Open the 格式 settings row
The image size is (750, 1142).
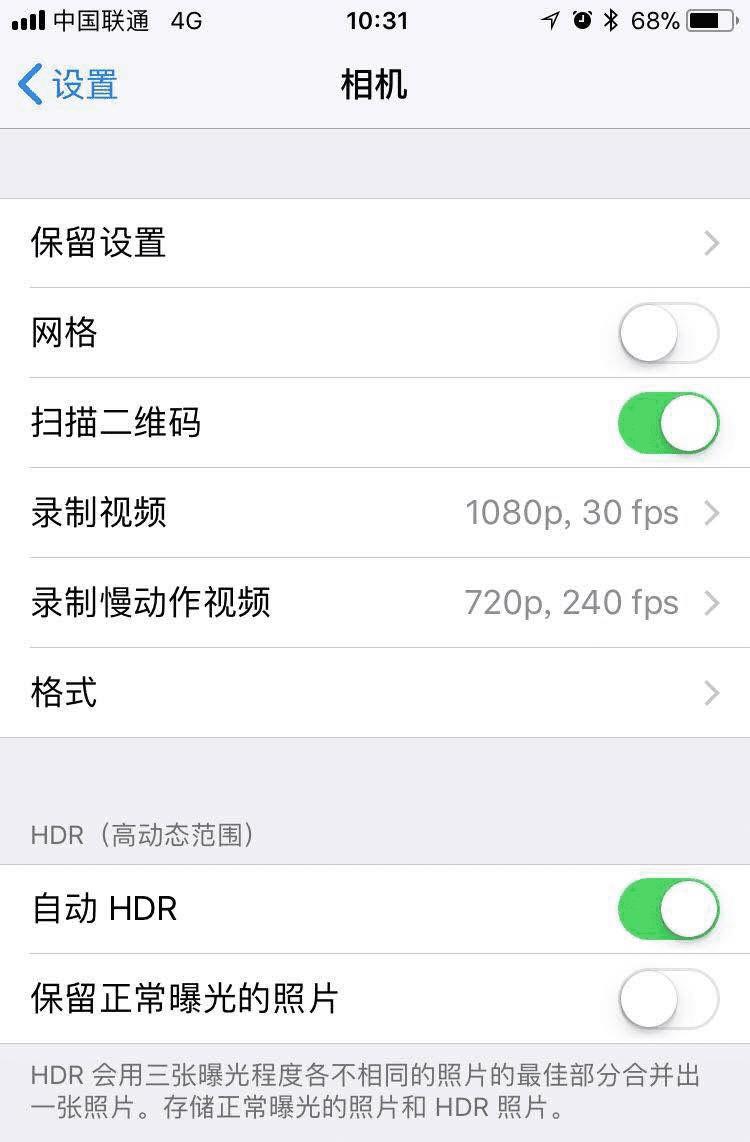pos(375,693)
